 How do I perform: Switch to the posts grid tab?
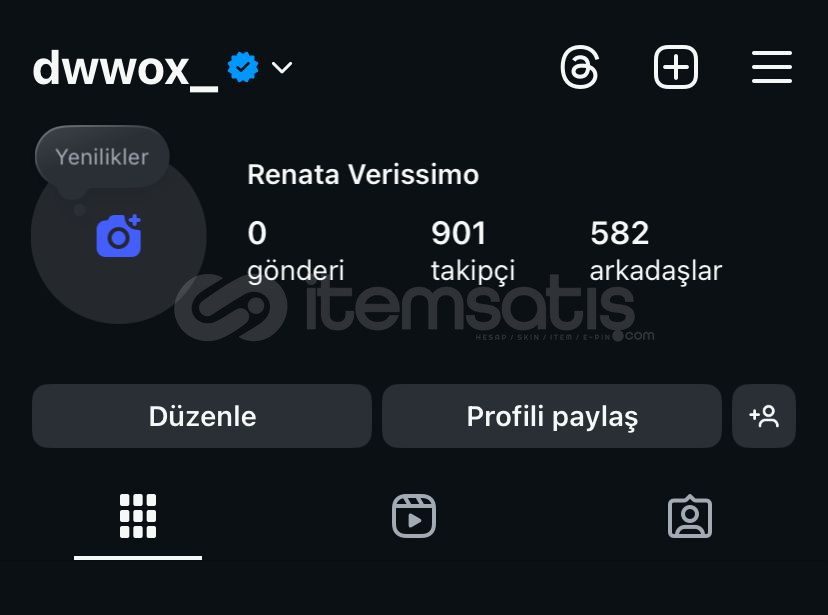click(138, 517)
